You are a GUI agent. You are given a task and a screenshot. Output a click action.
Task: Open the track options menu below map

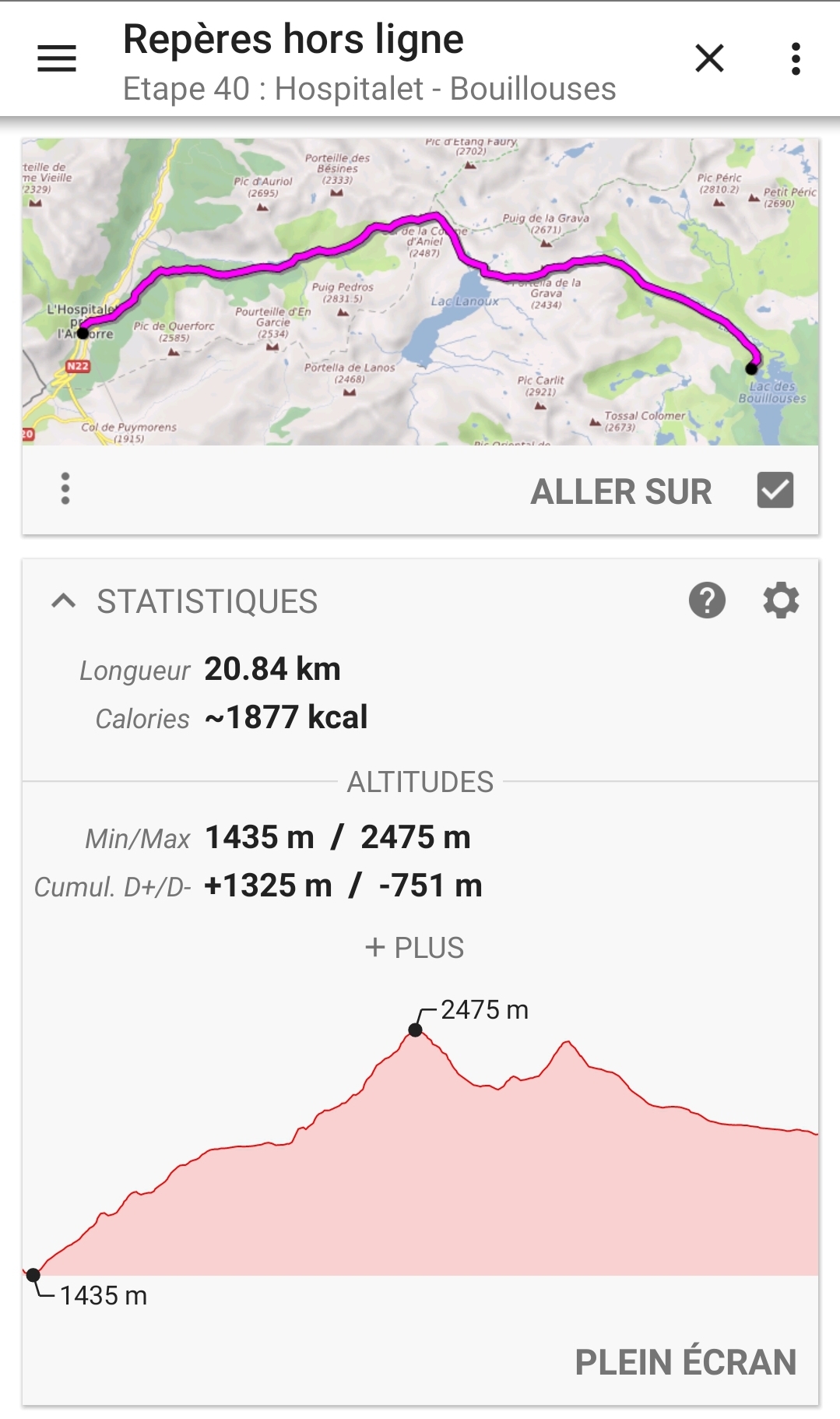(65, 489)
